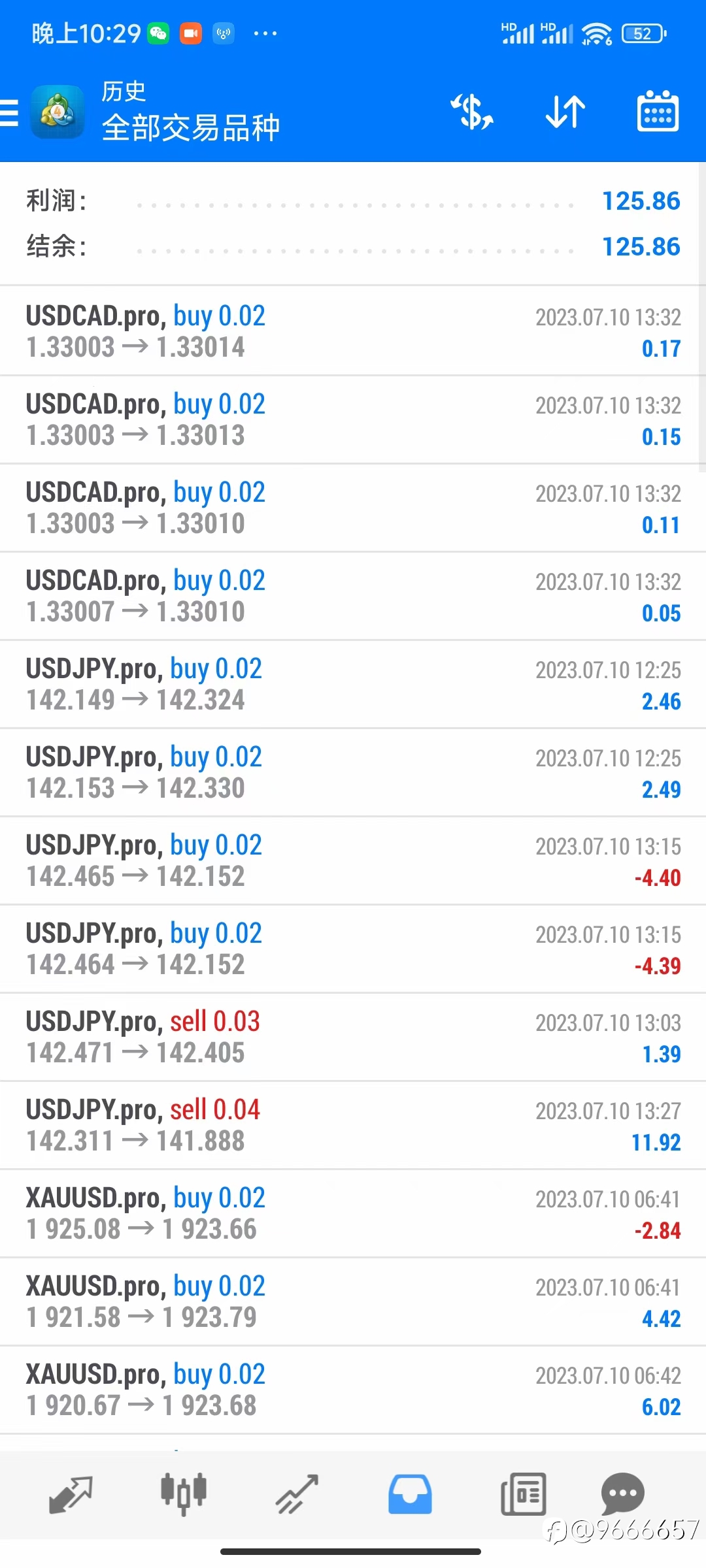Open the symbol filter dollar icon
Image resolution: width=706 pixels, height=1568 pixels.
pyautogui.click(x=472, y=112)
